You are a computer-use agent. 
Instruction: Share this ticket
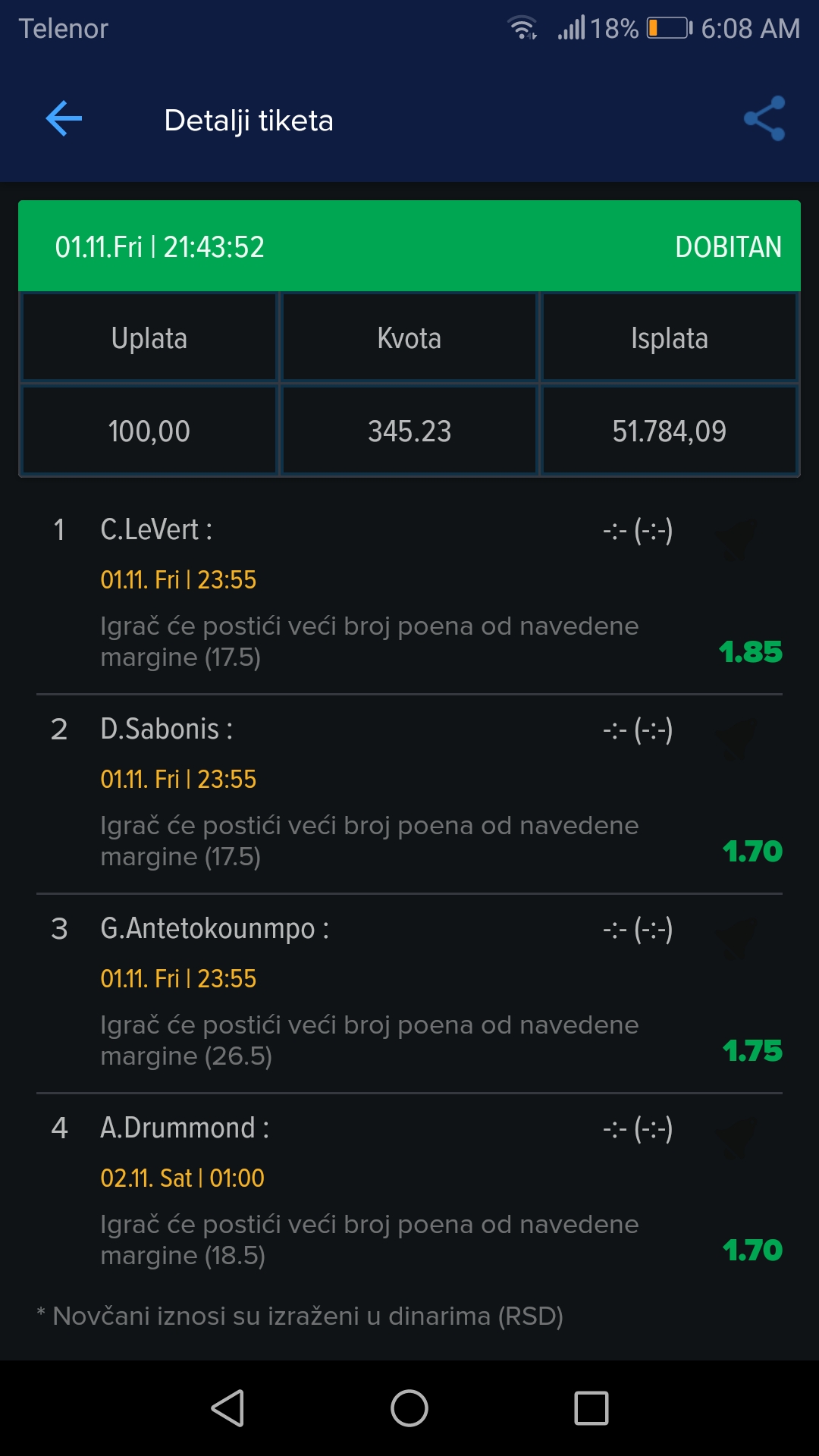pyautogui.click(x=764, y=118)
